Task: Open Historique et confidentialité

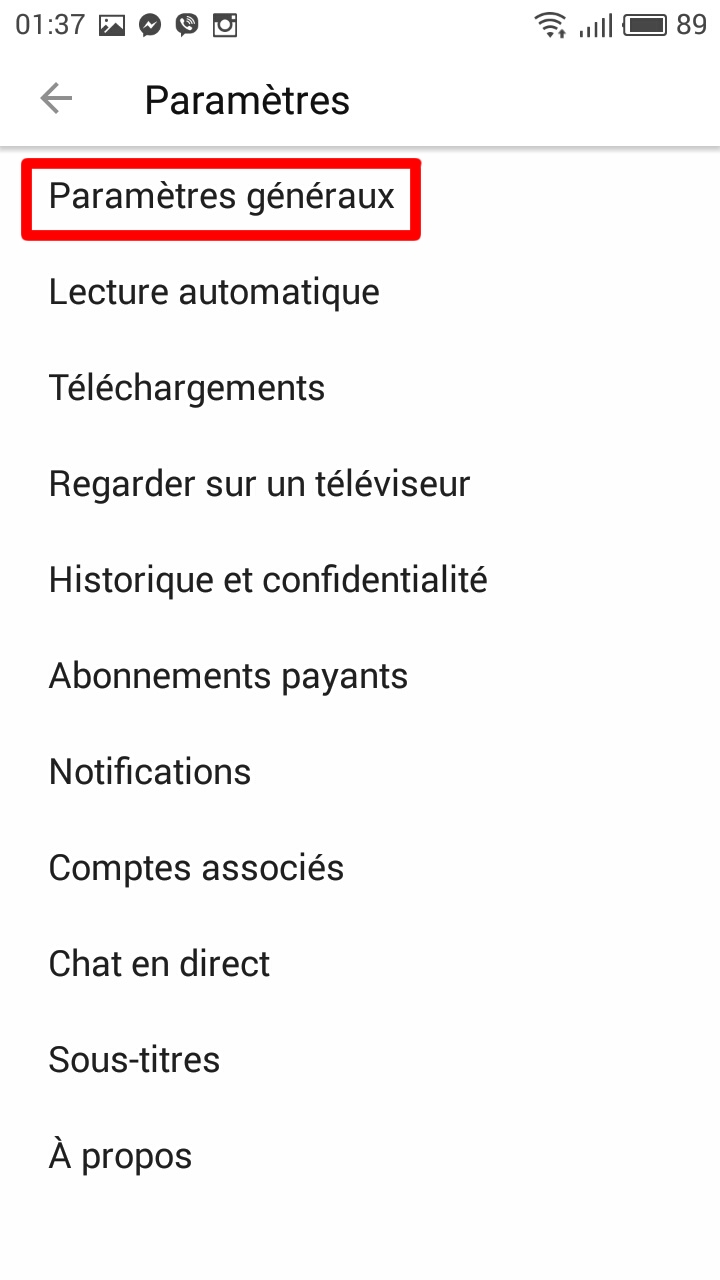Action: [x=268, y=579]
